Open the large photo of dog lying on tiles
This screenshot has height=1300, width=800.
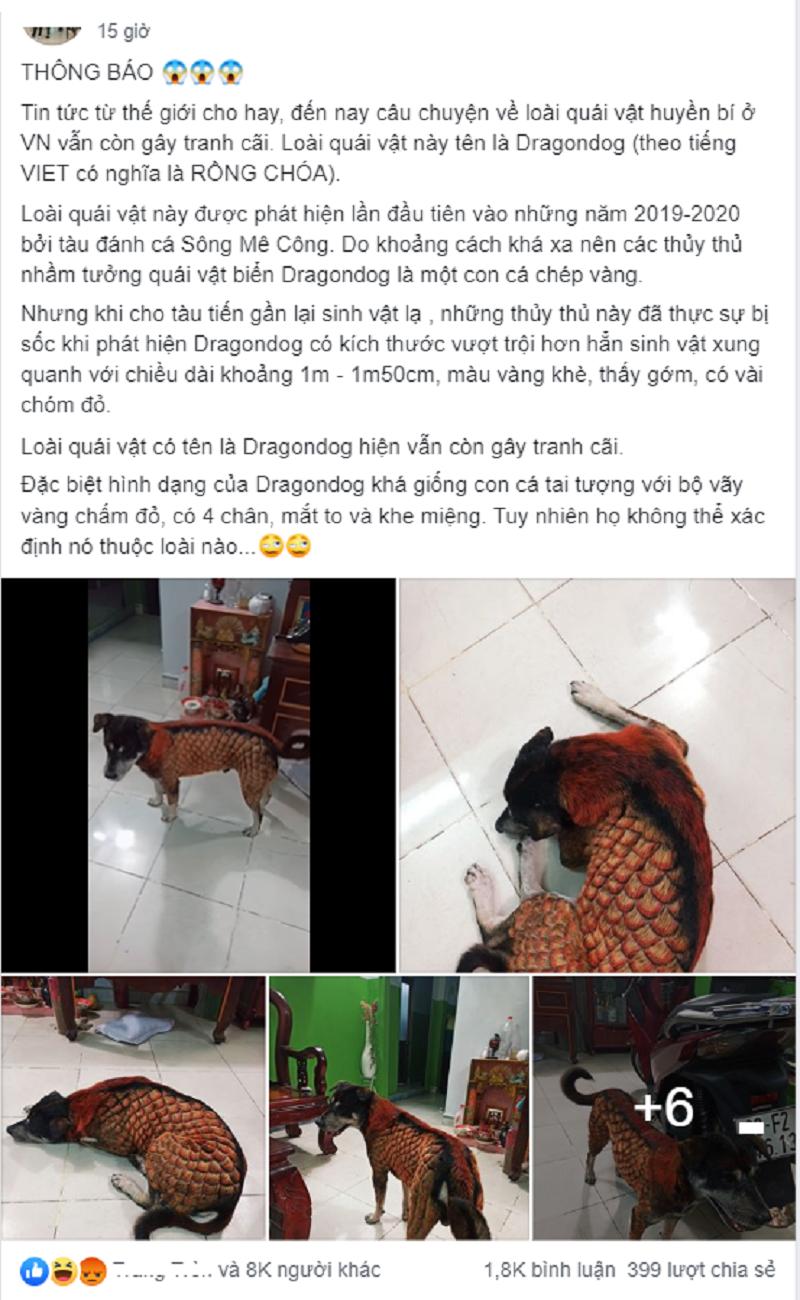click(x=597, y=774)
